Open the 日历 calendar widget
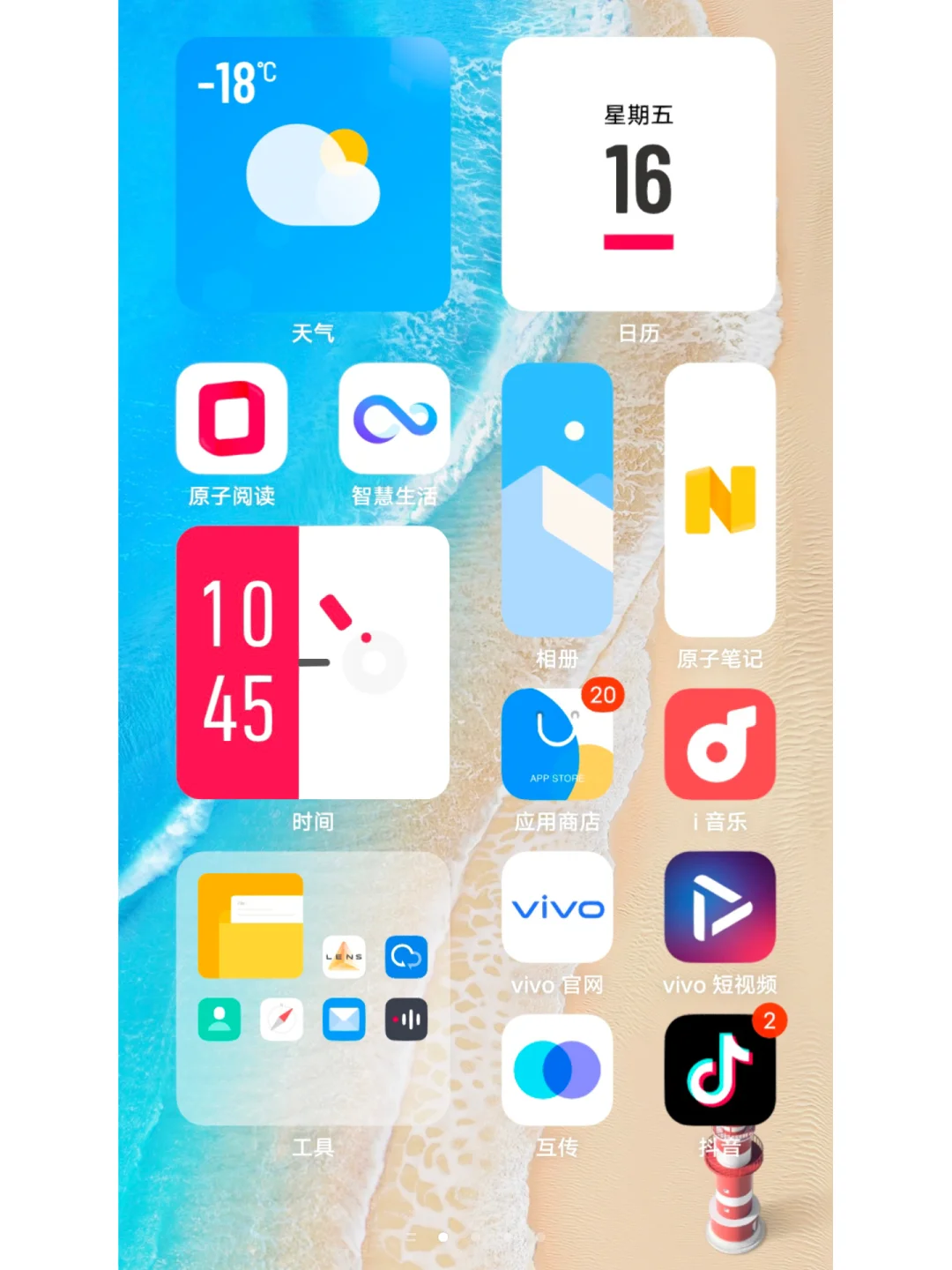Screen dimensions: 952x1270 coord(638,174)
